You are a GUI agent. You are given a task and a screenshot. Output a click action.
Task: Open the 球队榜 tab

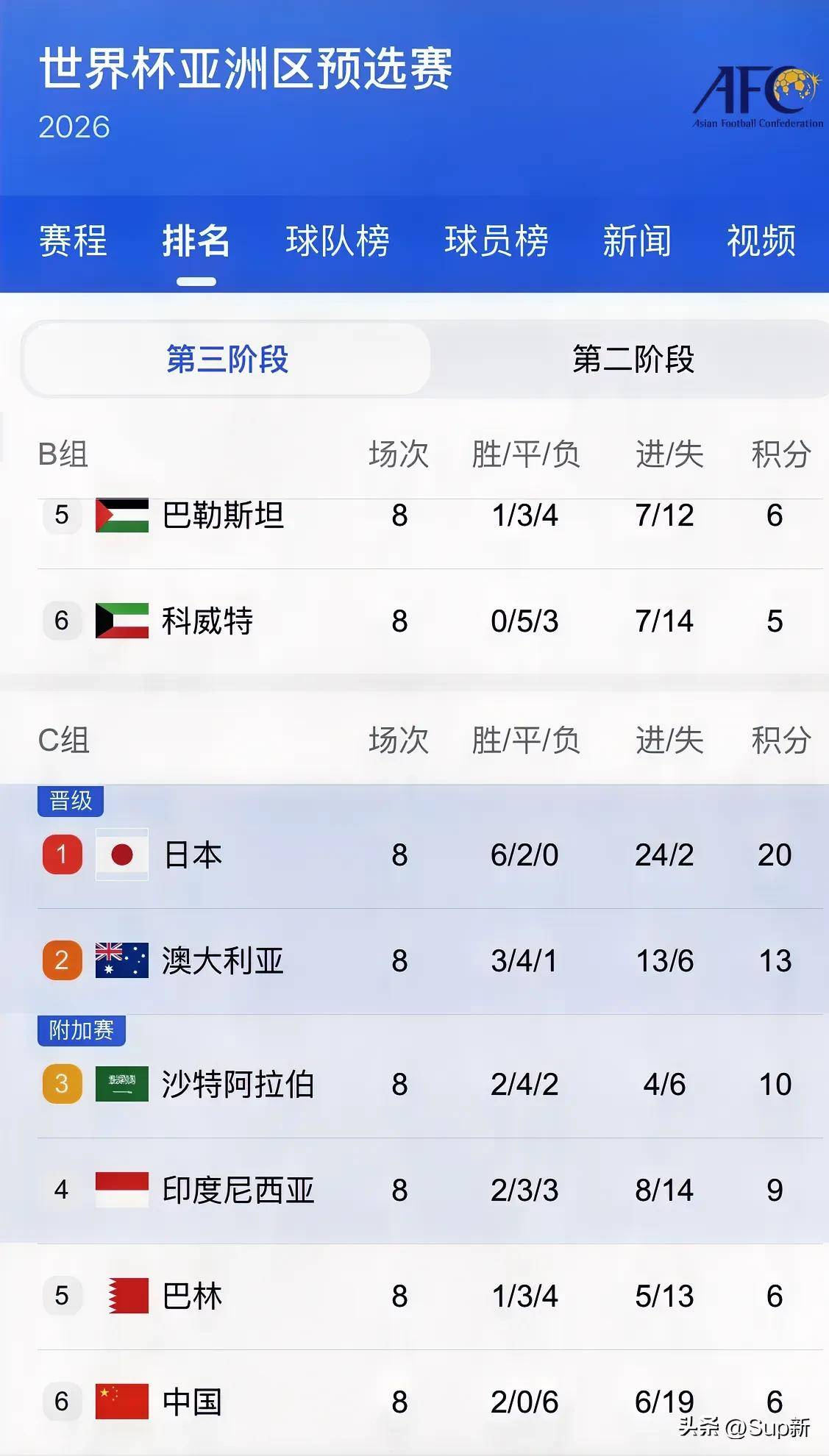coord(338,241)
